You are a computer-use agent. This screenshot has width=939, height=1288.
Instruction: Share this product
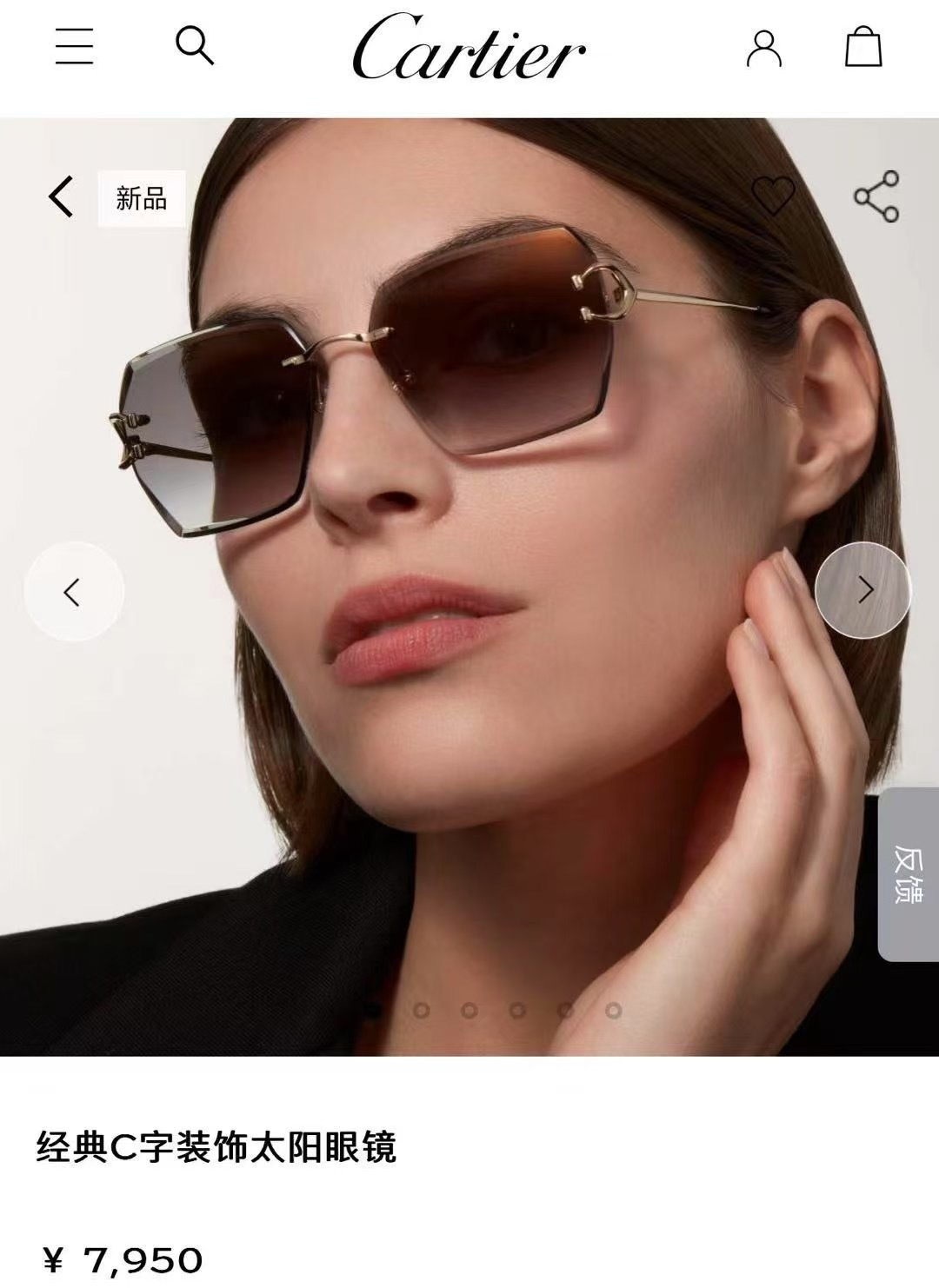[876, 196]
